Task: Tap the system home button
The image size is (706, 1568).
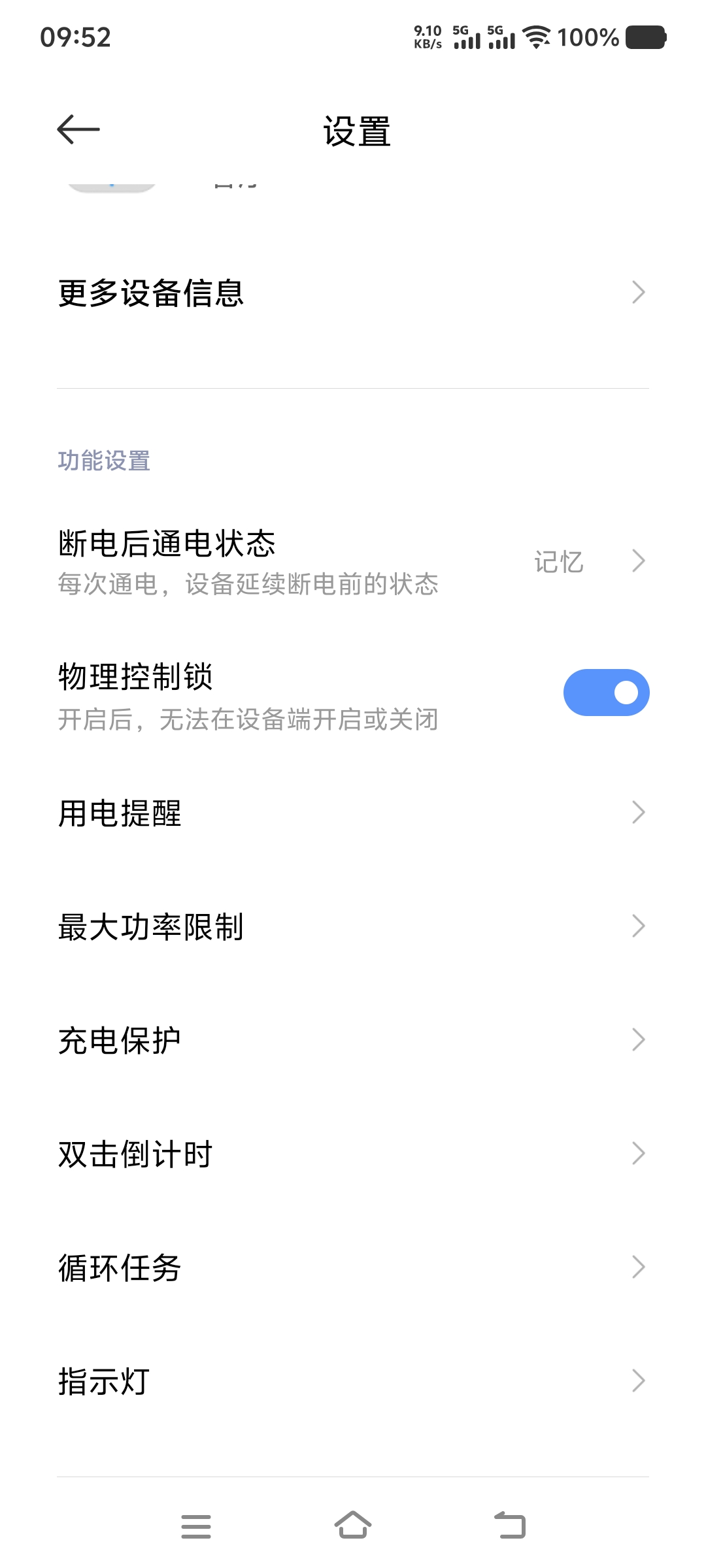Action: point(353,1526)
